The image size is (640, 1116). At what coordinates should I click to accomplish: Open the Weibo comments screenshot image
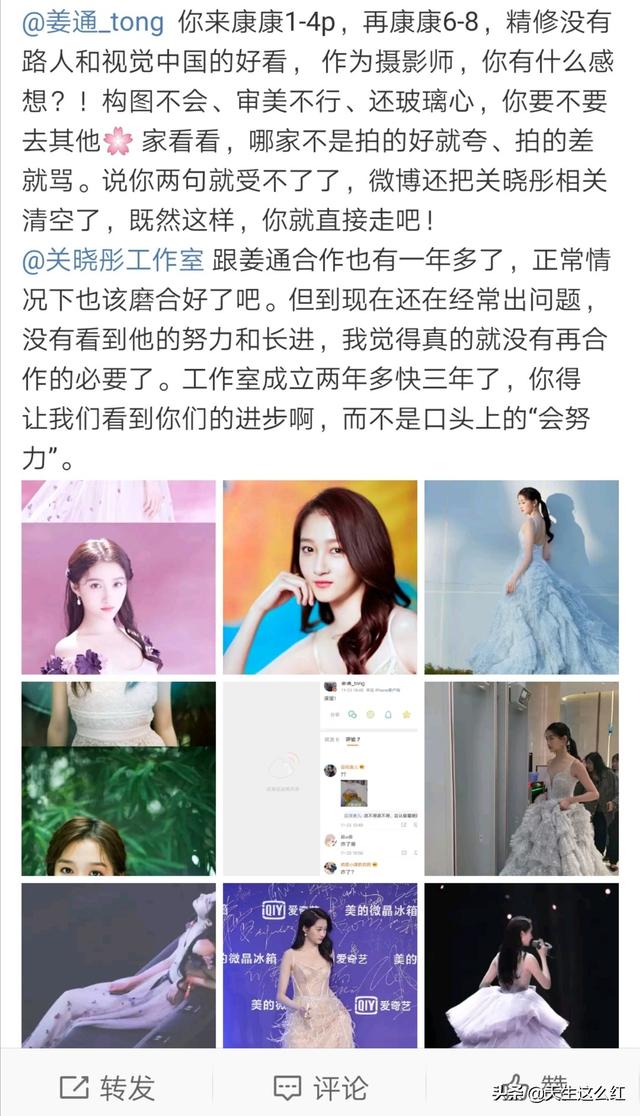coord(319,779)
